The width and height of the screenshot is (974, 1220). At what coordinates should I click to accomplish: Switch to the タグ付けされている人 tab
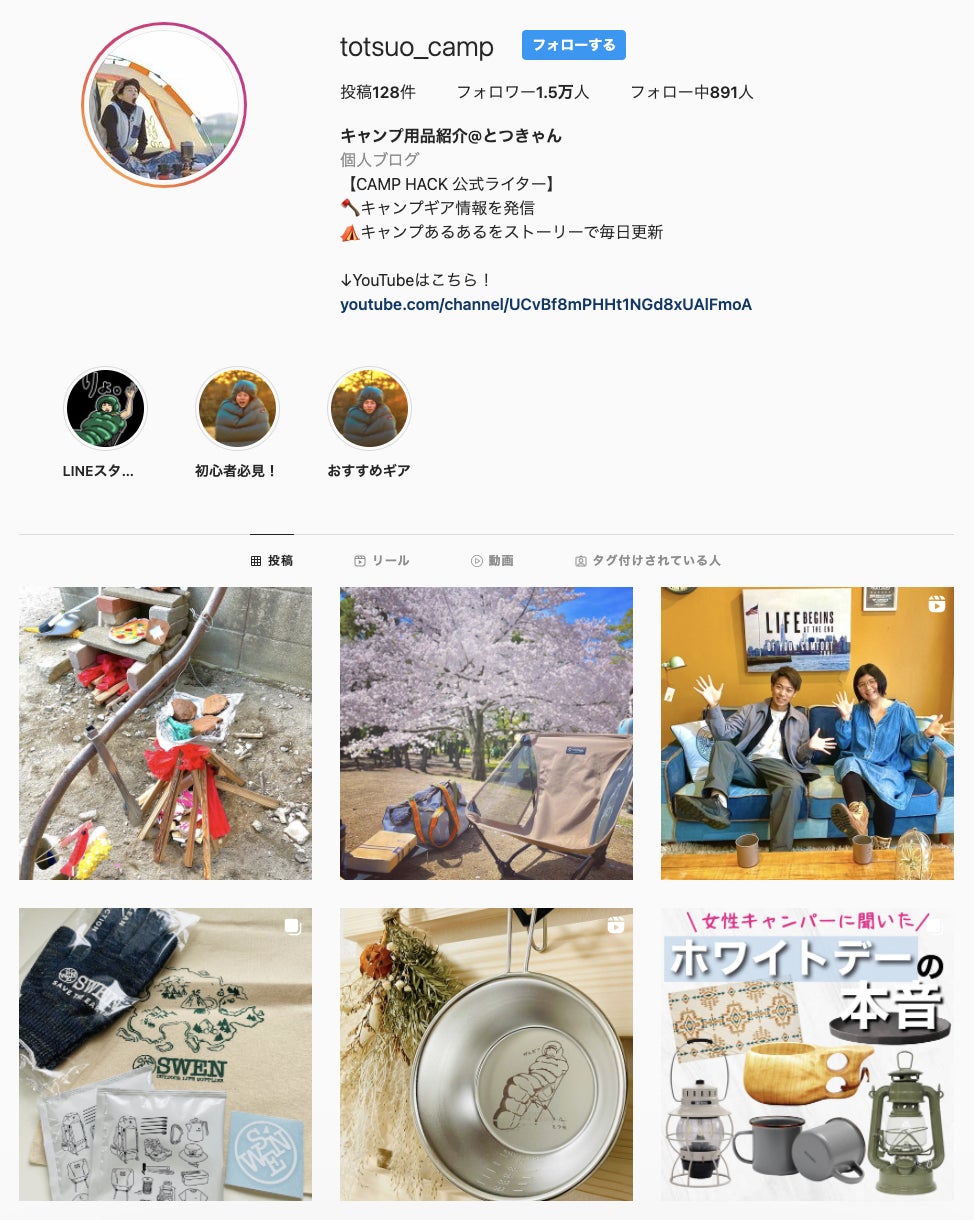tap(647, 561)
